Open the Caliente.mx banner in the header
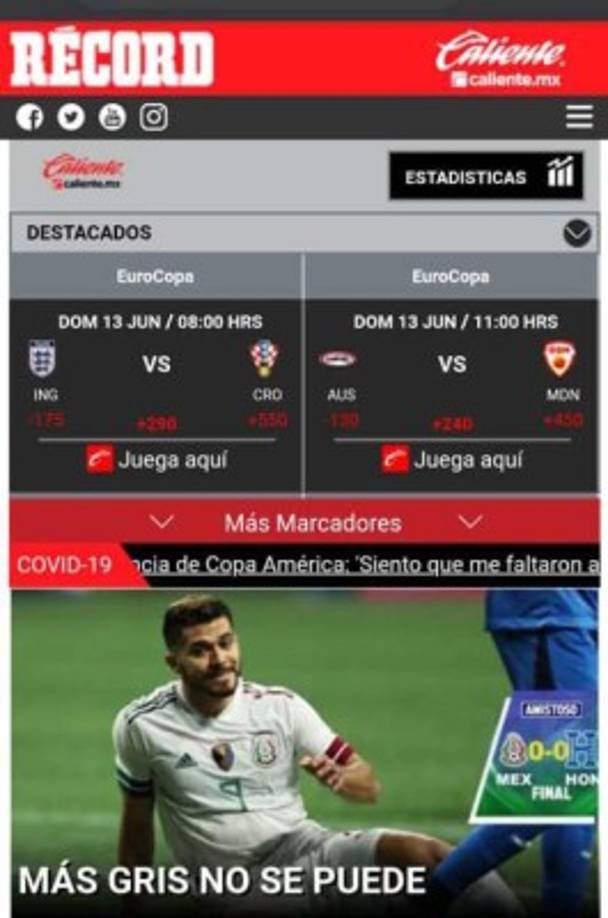This screenshot has width=608, height=918. (x=500, y=59)
